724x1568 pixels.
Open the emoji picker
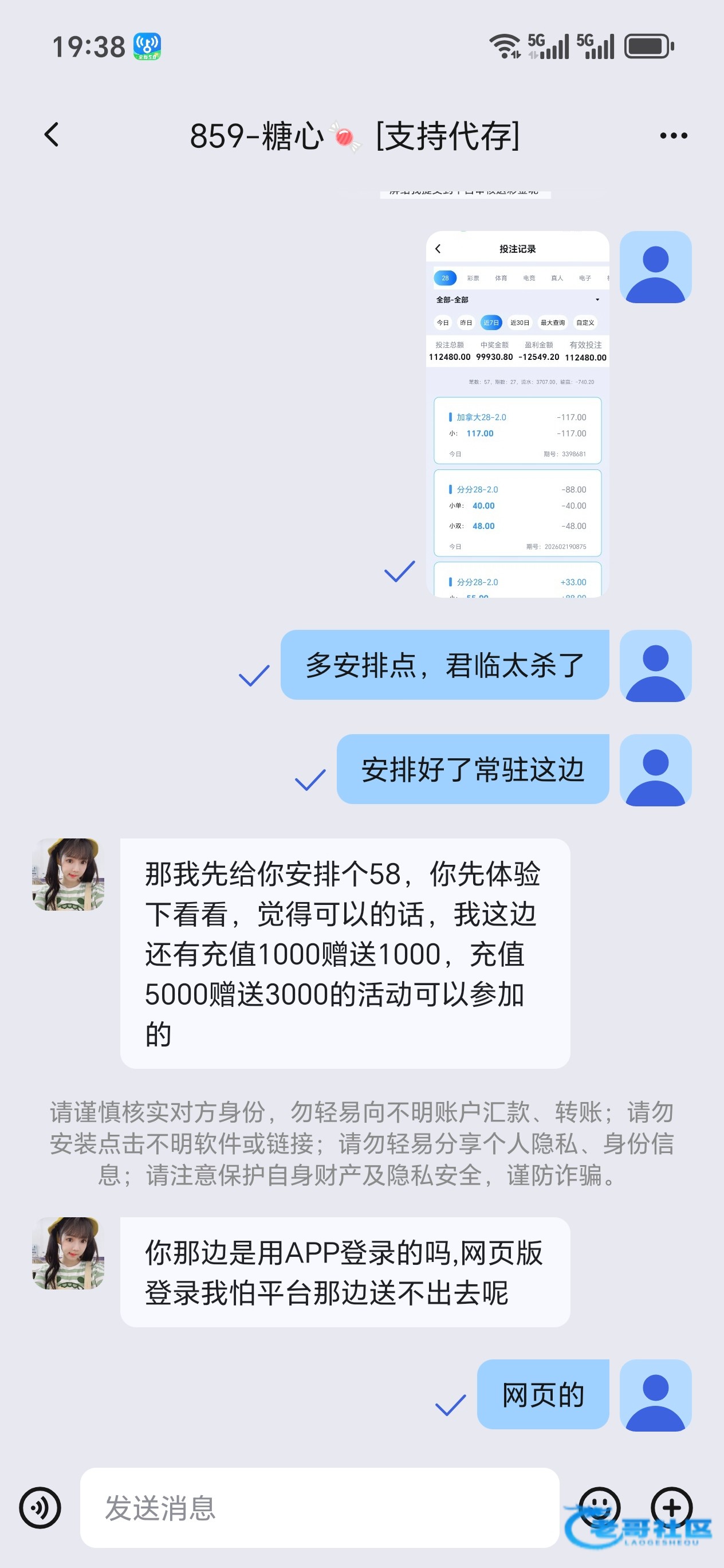click(599, 1507)
